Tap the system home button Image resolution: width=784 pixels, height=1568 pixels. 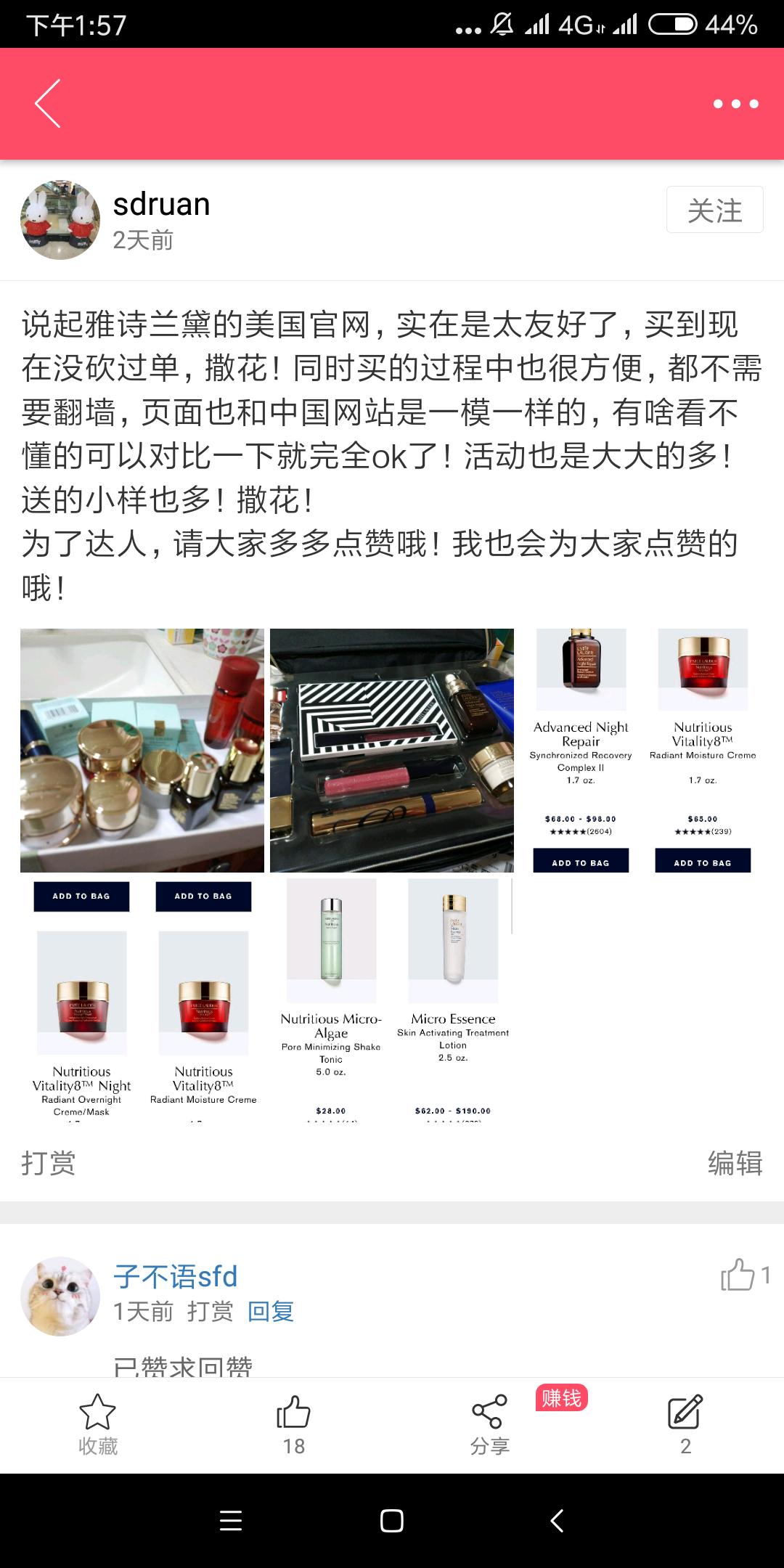[x=392, y=1520]
